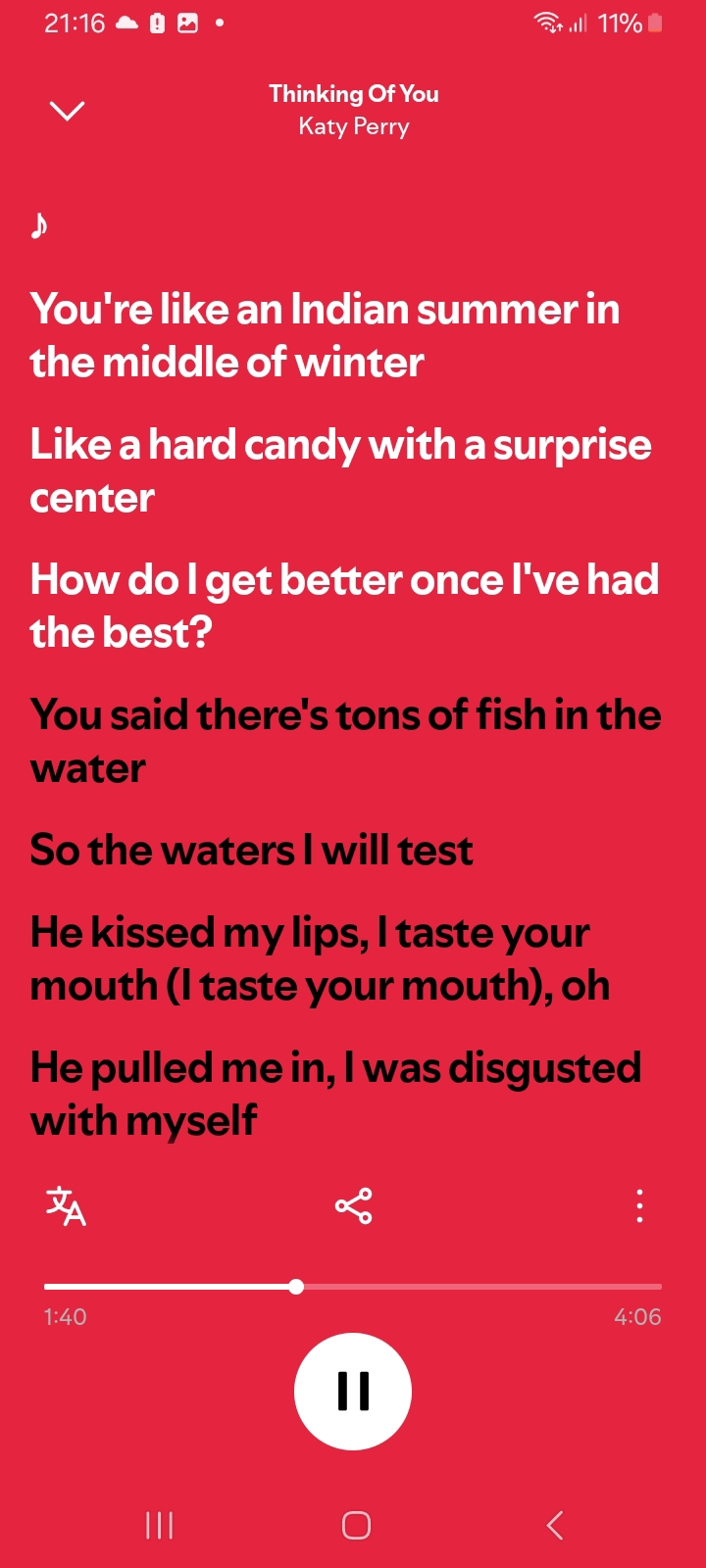Jump to the lyric "So the waters I will test"

[252, 850]
